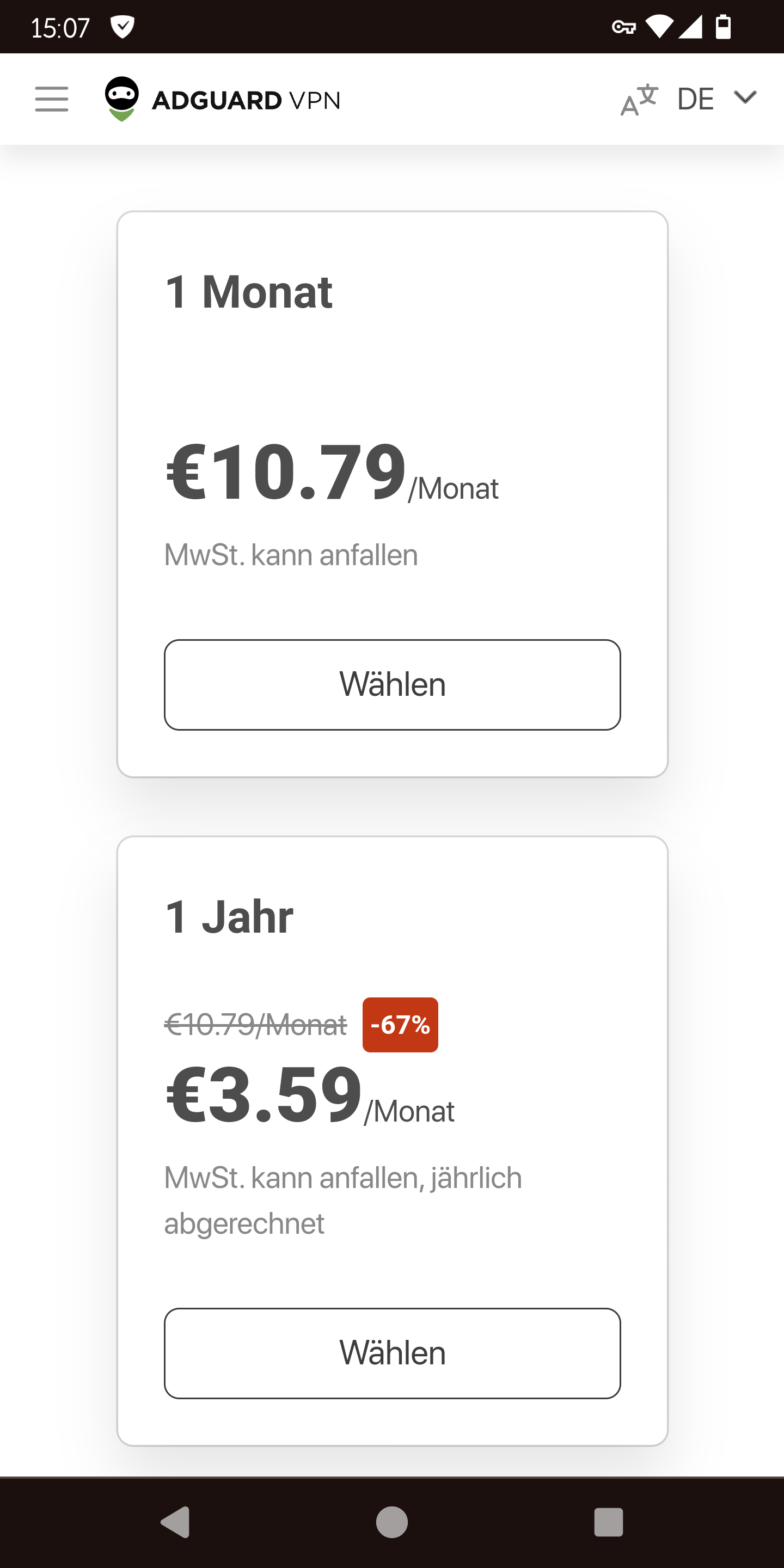Expand the language selector chevron
Viewport: 784px width, 1568px height.
(x=744, y=99)
